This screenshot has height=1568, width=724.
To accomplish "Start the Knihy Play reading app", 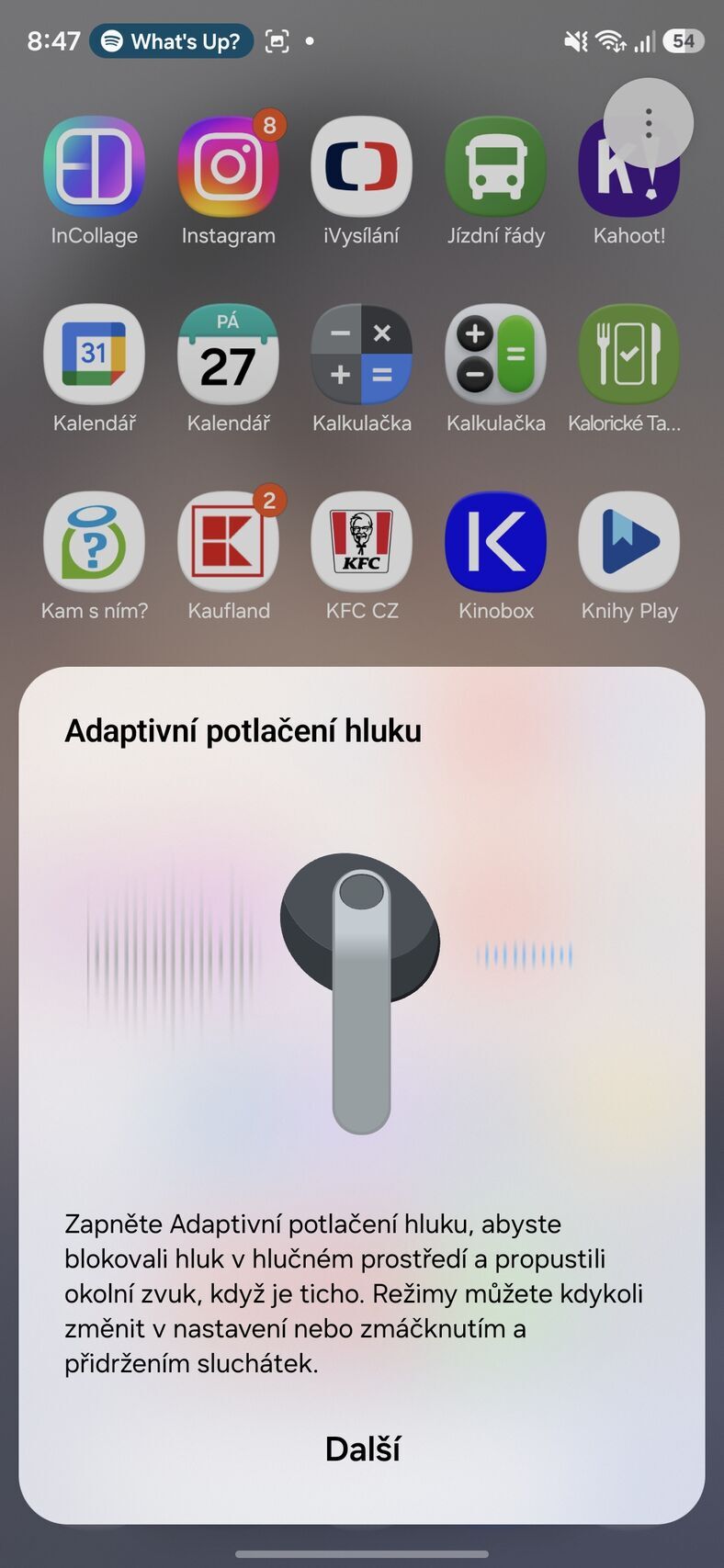I will (x=628, y=543).
